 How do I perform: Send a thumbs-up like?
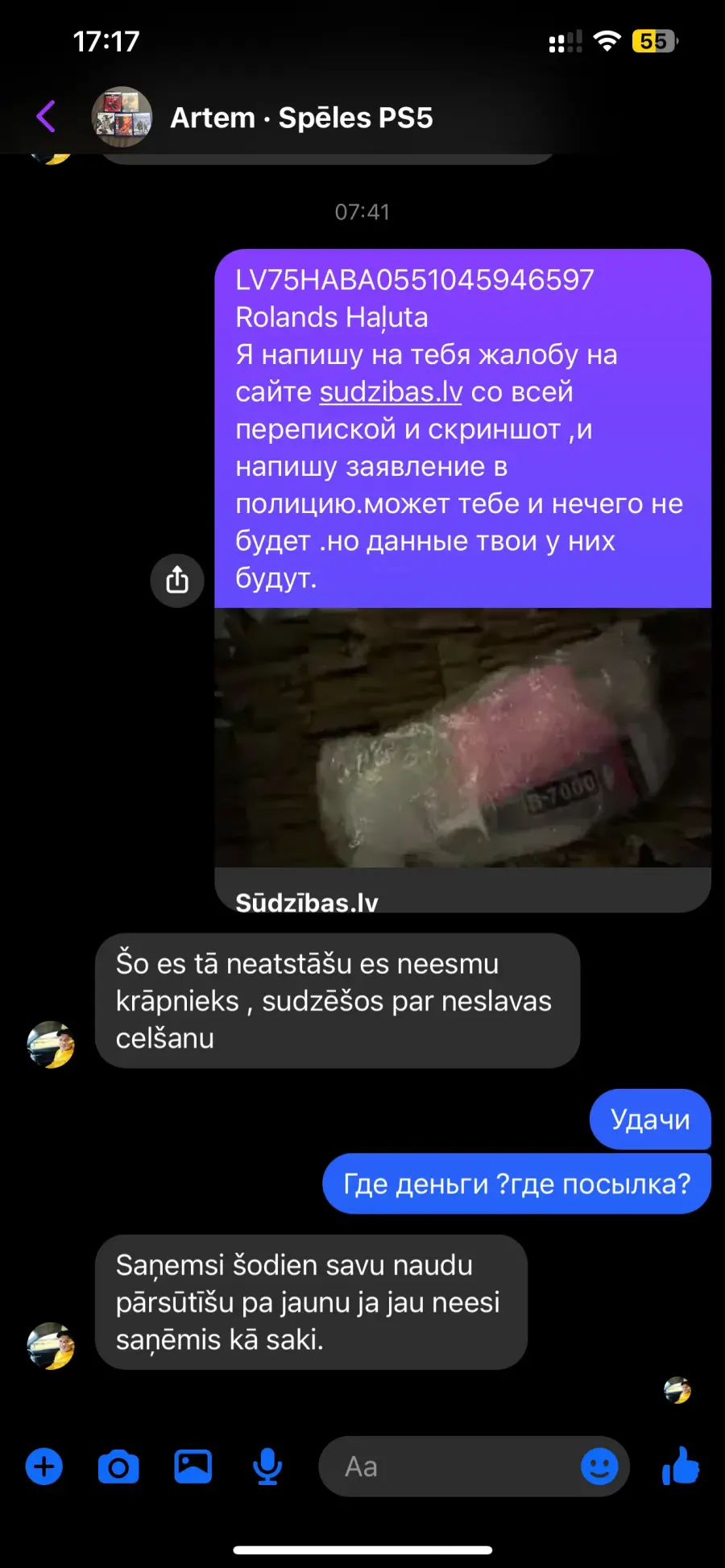tap(681, 1466)
